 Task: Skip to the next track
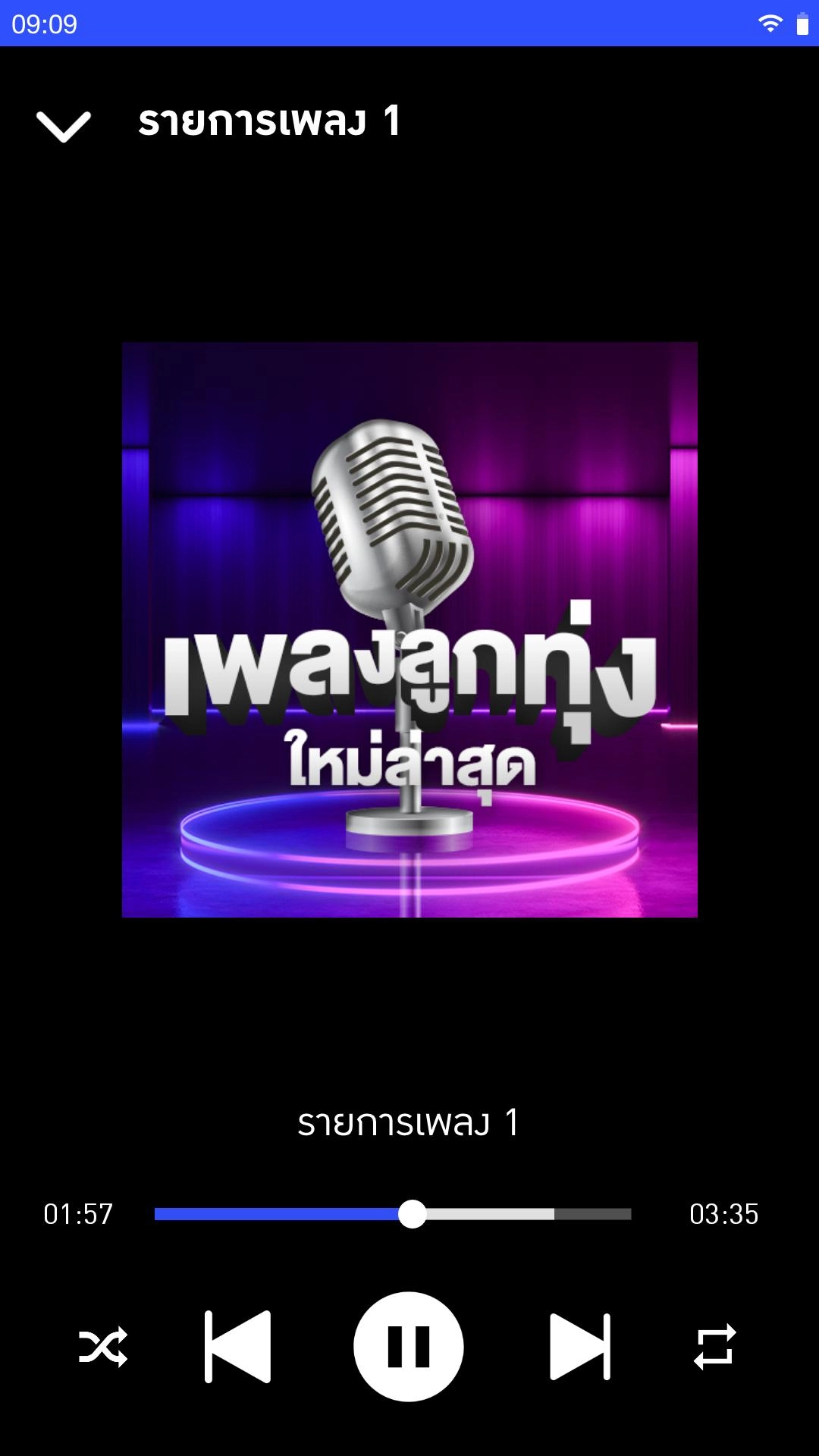(580, 1347)
